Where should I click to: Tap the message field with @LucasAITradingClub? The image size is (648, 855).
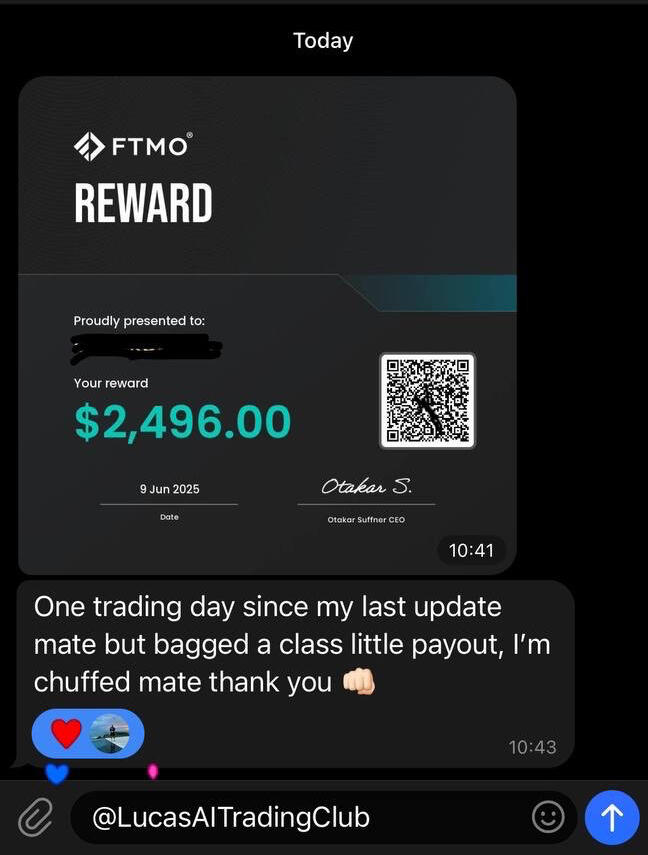(300, 818)
